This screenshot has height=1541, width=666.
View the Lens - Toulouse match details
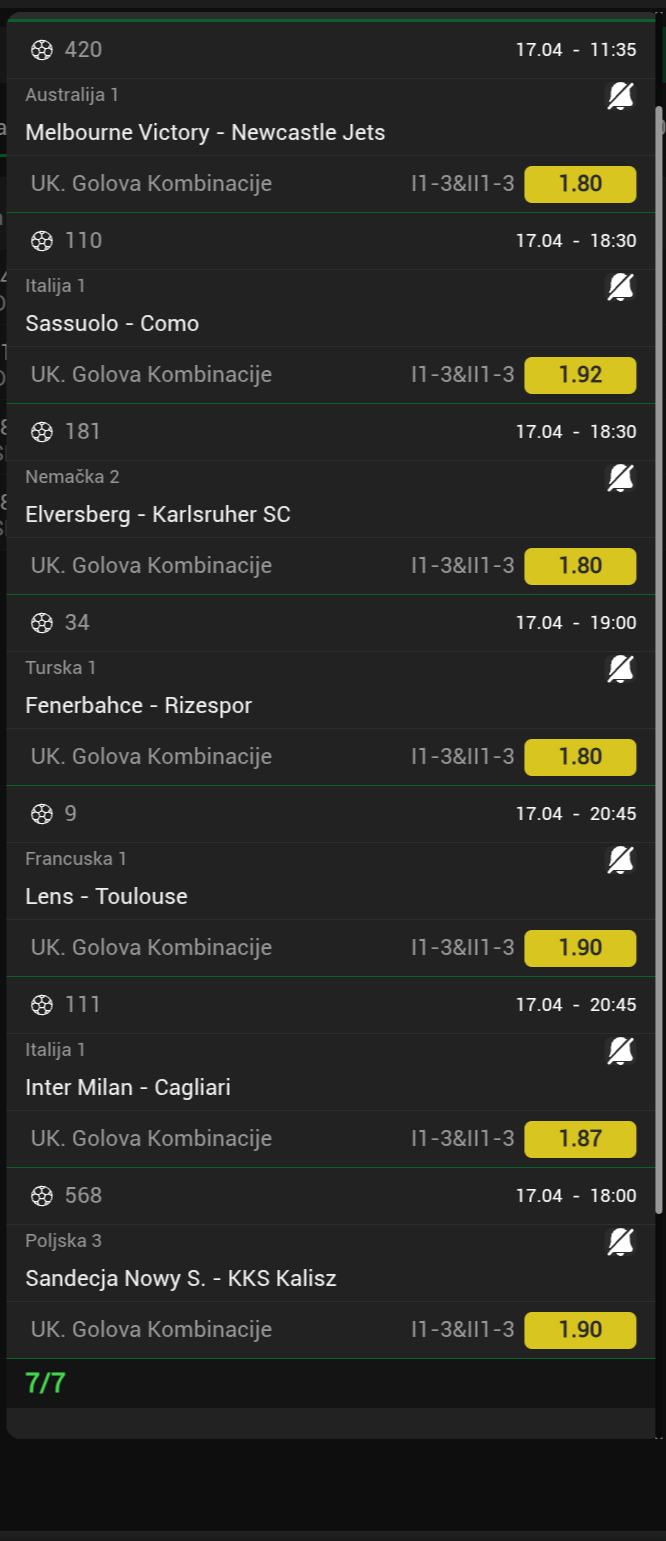[106, 896]
